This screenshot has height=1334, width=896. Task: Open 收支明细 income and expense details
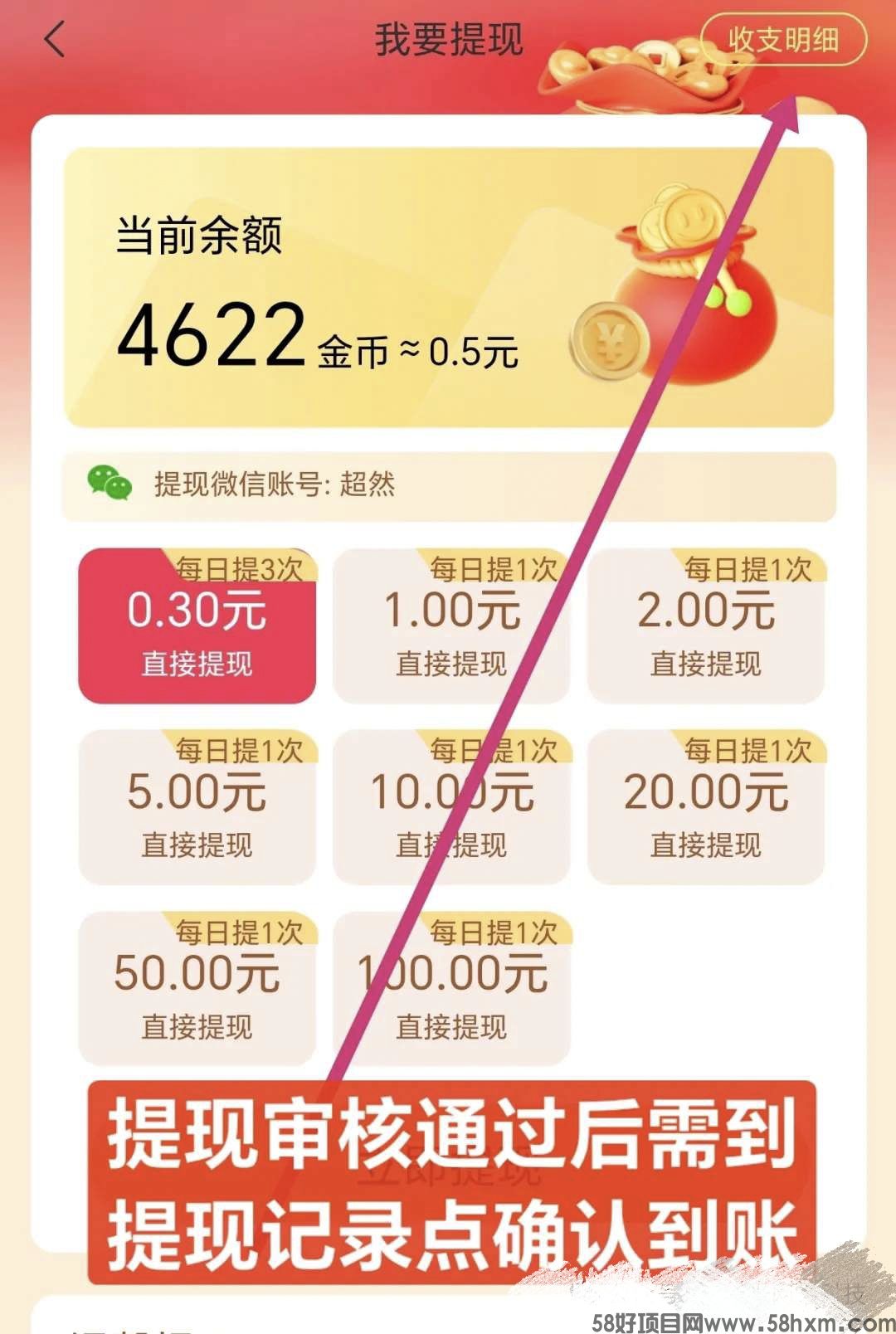(783, 40)
